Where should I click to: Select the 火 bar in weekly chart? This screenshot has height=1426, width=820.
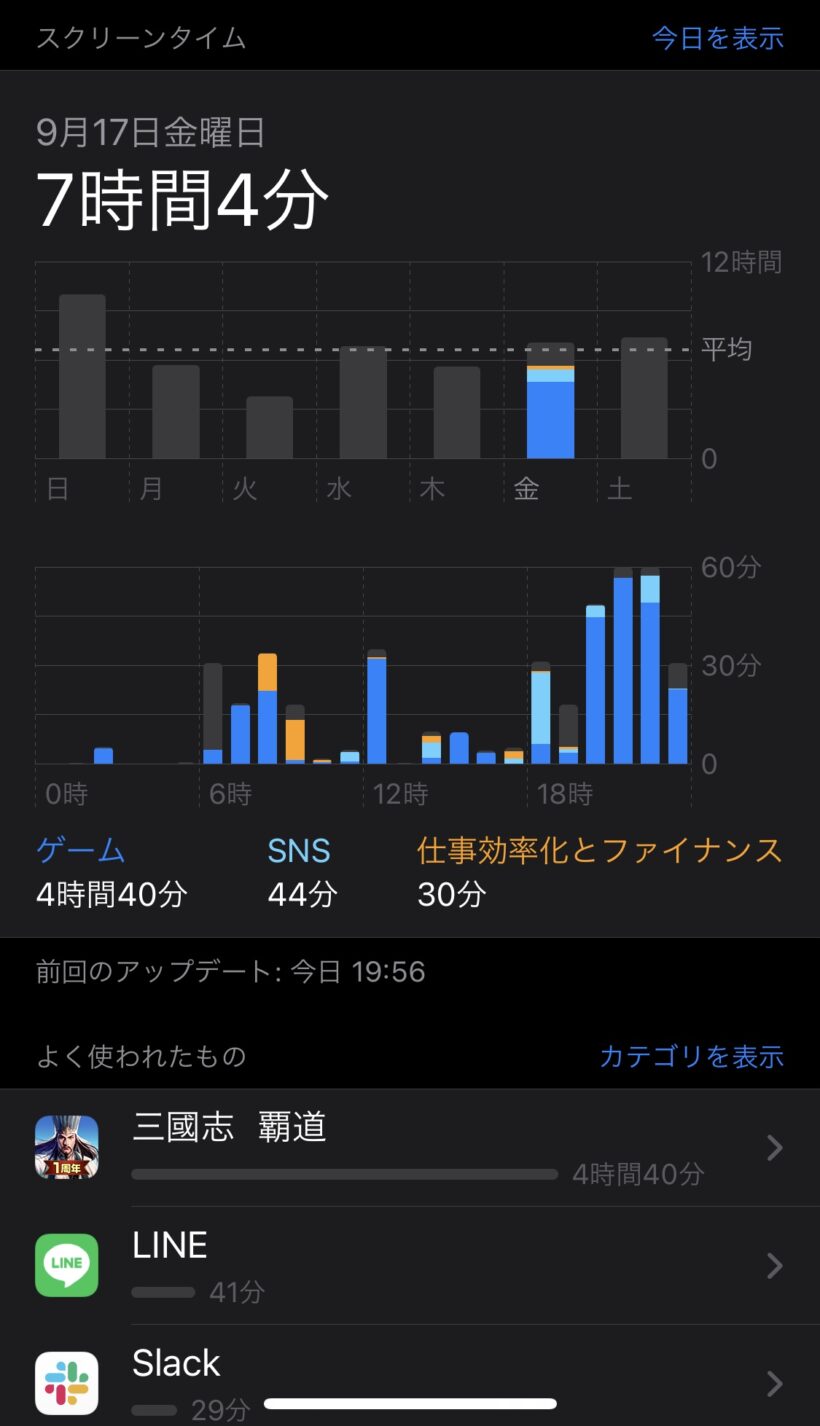point(269,428)
